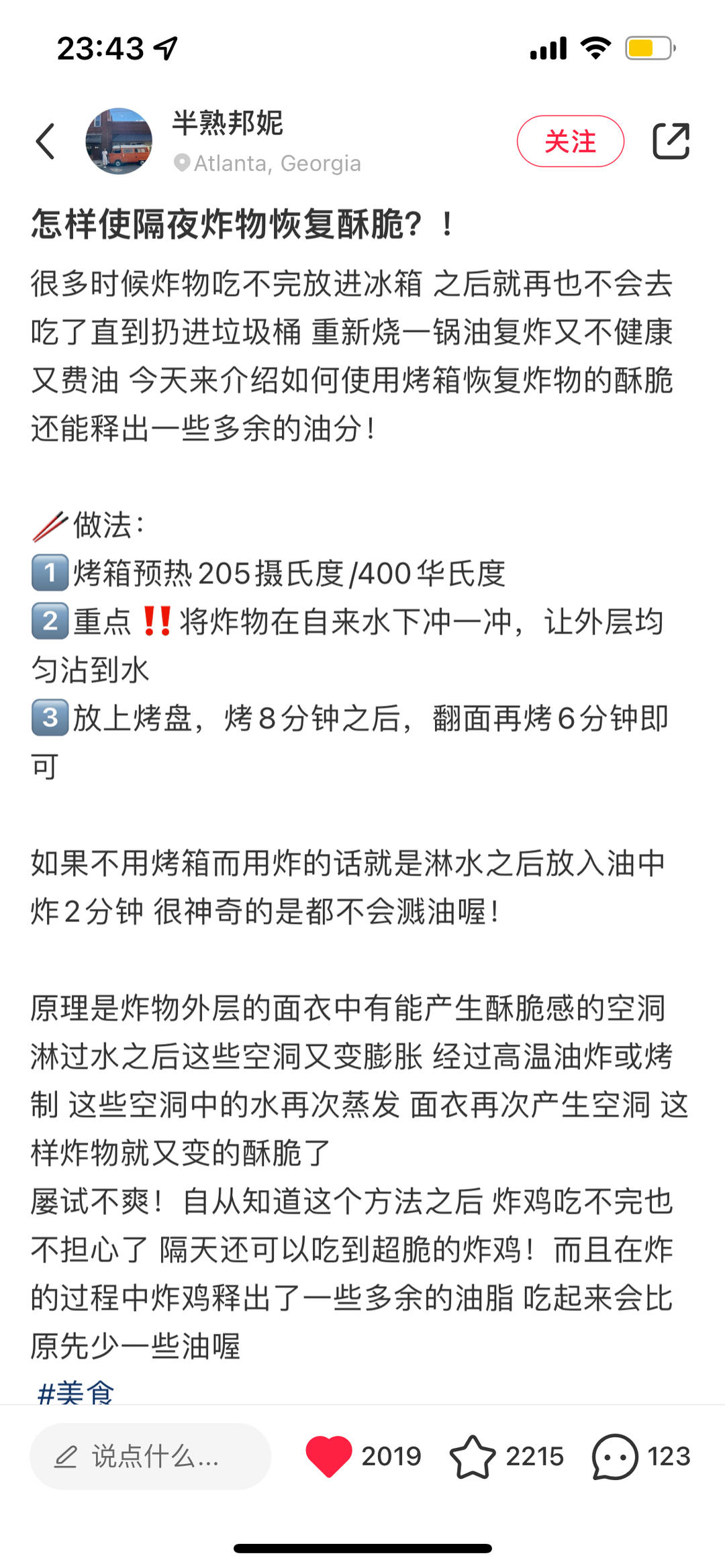Open the author name 半熟邦妮

[228, 123]
